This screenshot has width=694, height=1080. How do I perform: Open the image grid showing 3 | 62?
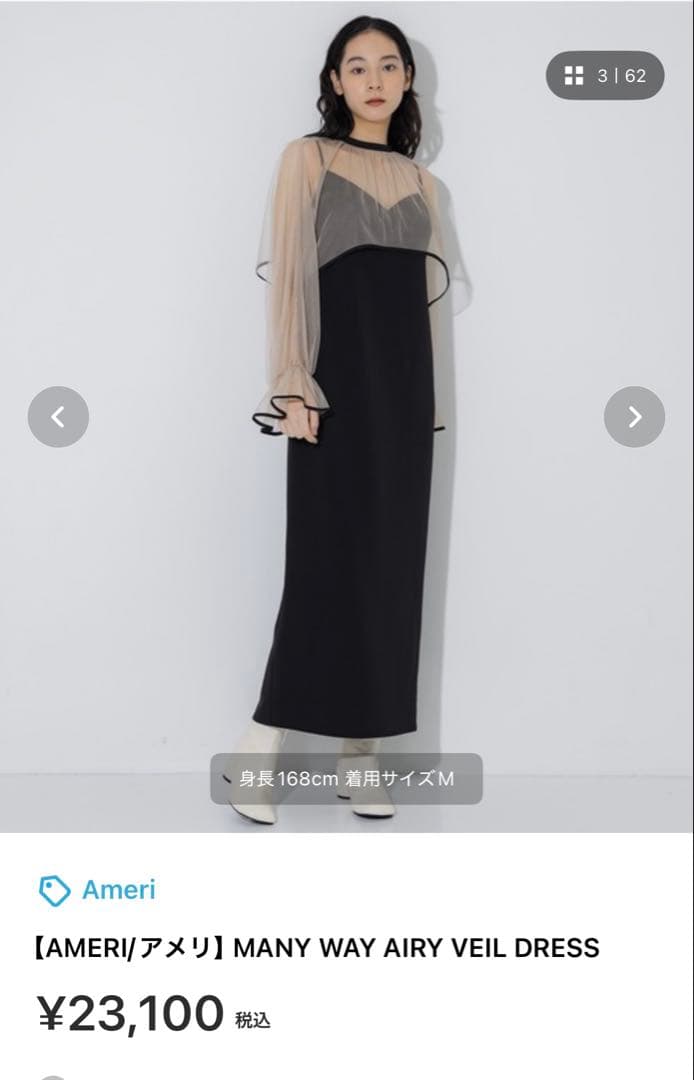[604, 76]
